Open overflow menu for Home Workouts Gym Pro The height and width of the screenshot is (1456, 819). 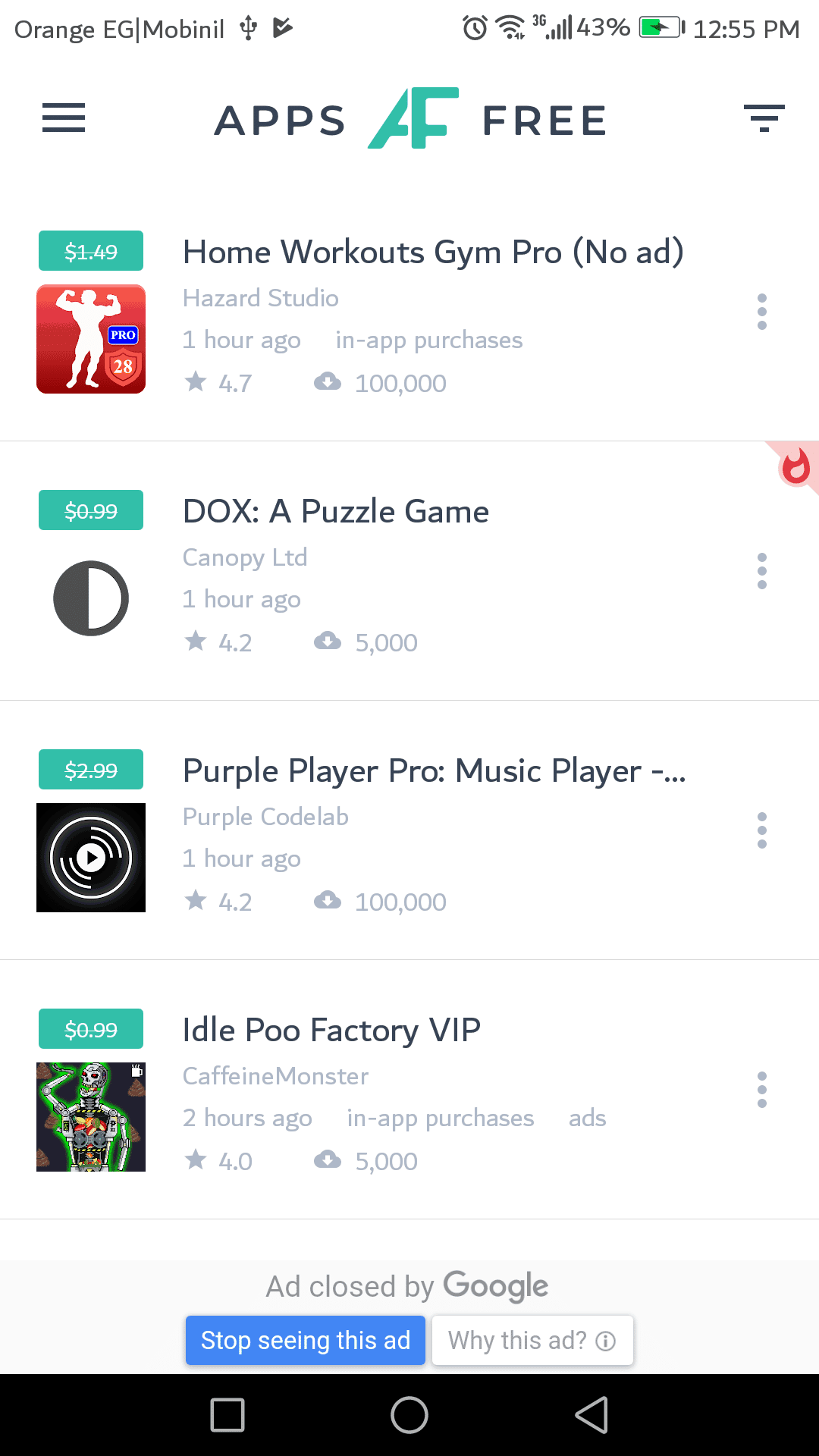click(762, 312)
